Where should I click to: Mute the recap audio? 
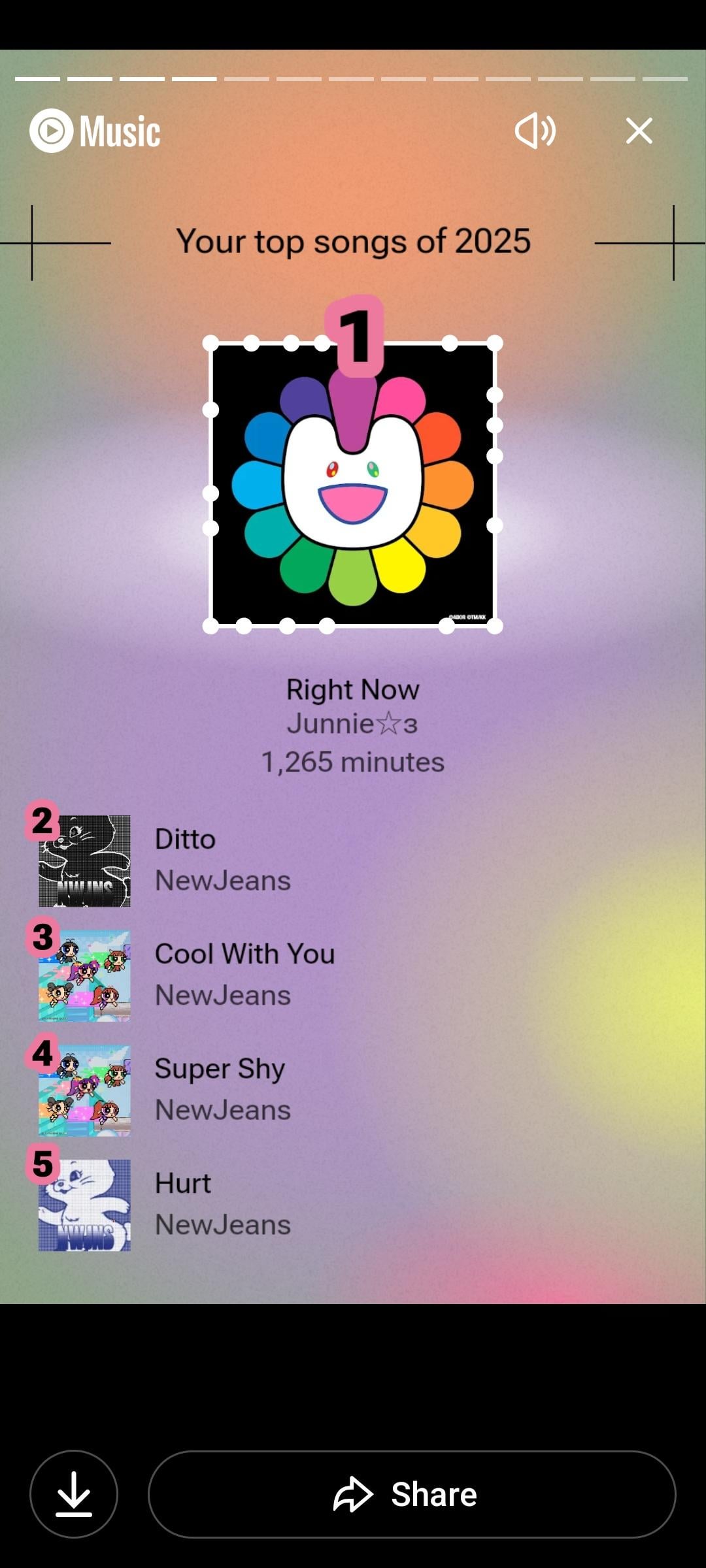coord(535,131)
